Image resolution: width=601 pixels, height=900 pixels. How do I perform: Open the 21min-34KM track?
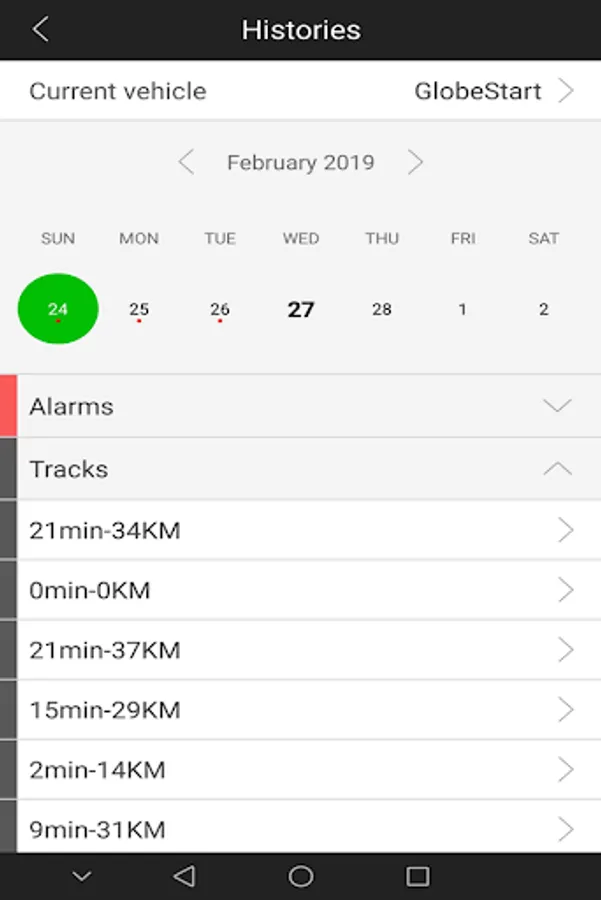tap(300, 530)
